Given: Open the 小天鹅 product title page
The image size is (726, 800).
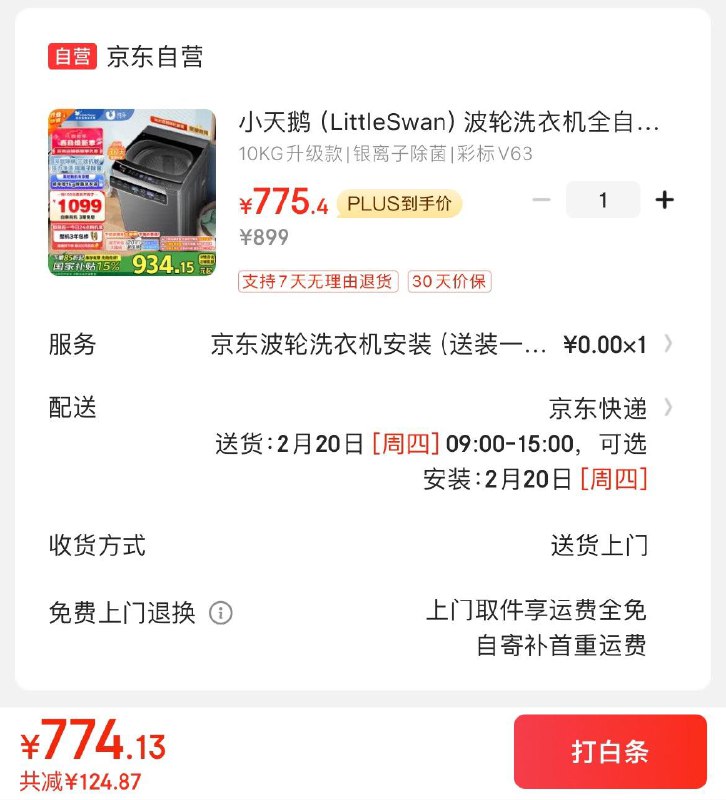Looking at the screenshot, I should pos(445,123).
